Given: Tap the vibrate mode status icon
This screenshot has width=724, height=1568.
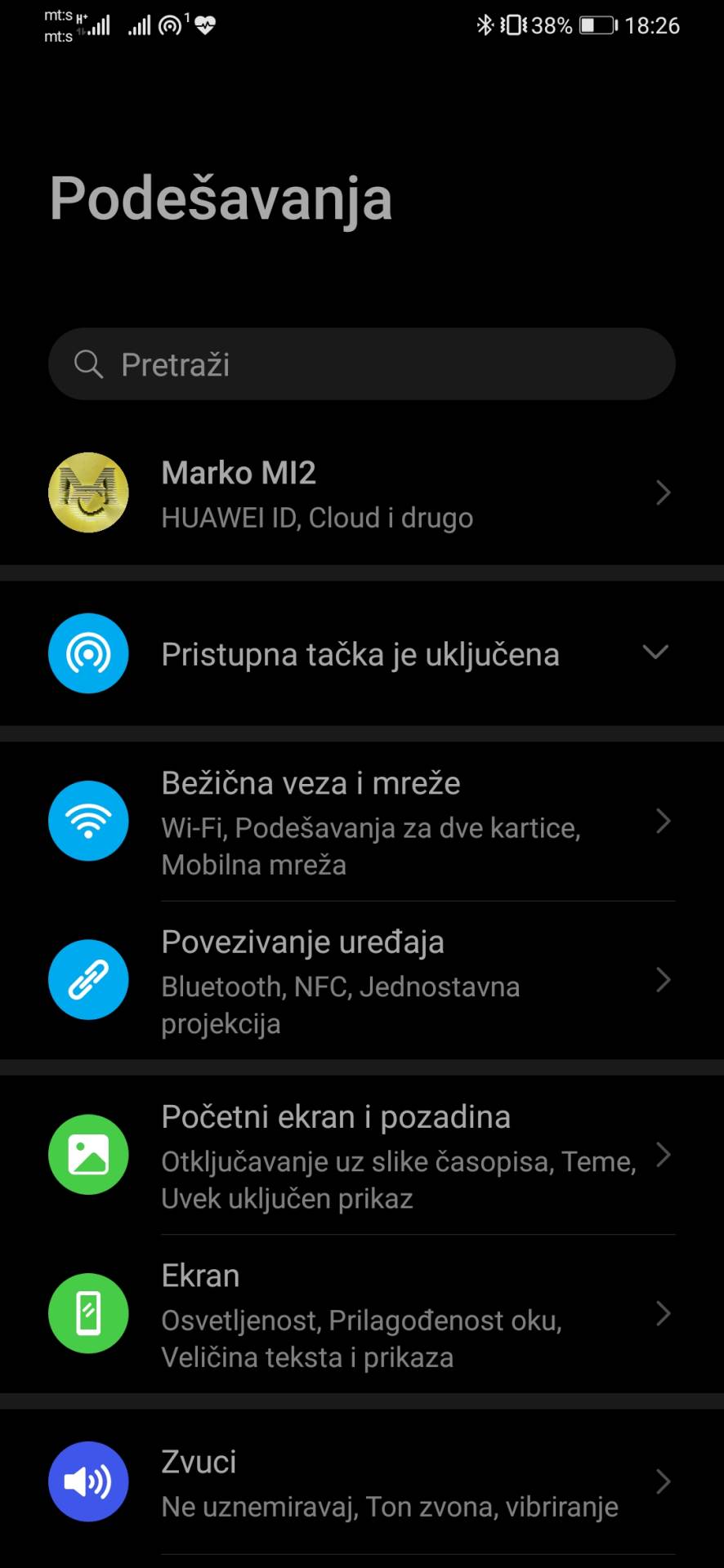Looking at the screenshot, I should (x=513, y=25).
